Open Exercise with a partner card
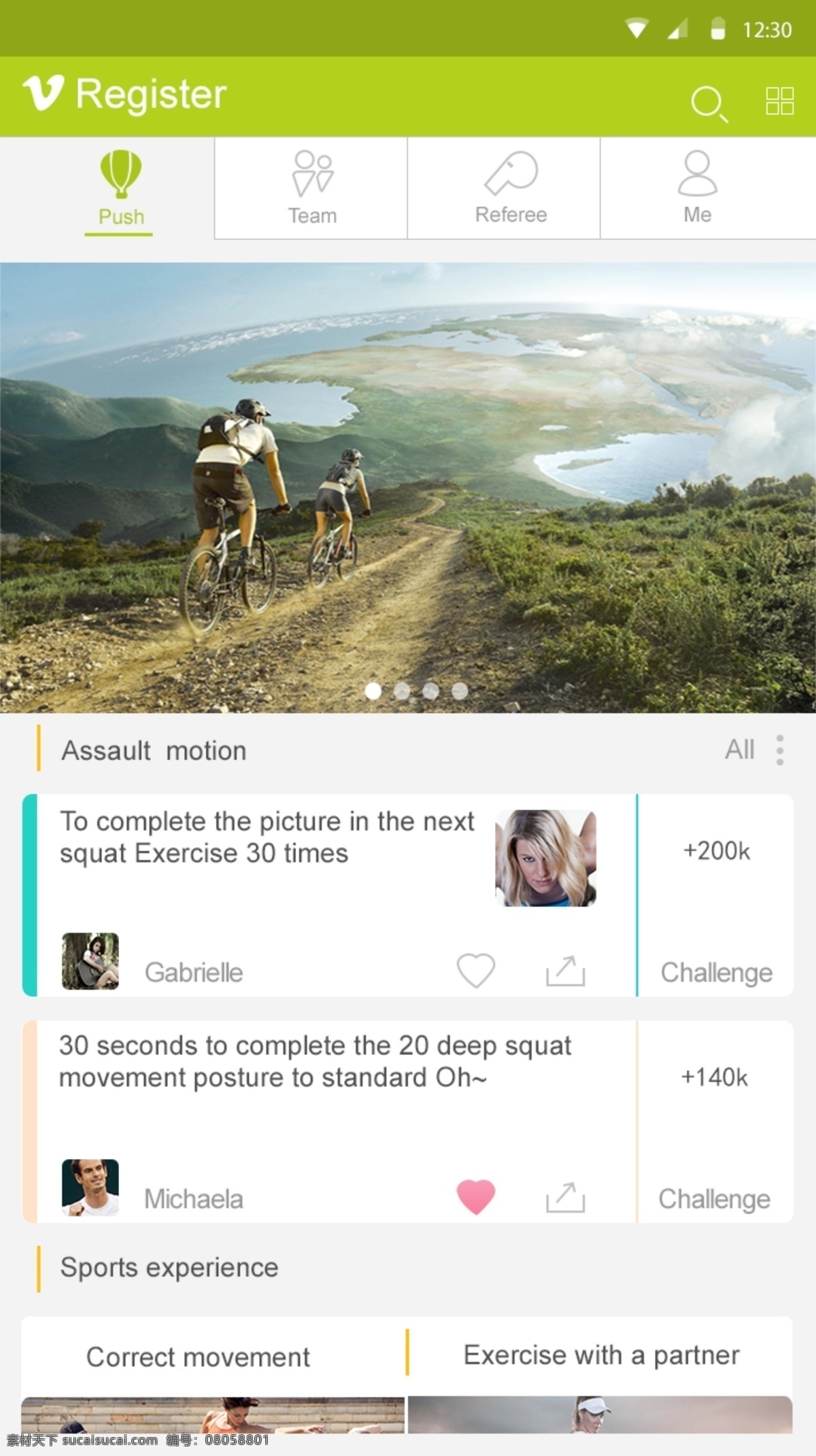 point(601,1355)
